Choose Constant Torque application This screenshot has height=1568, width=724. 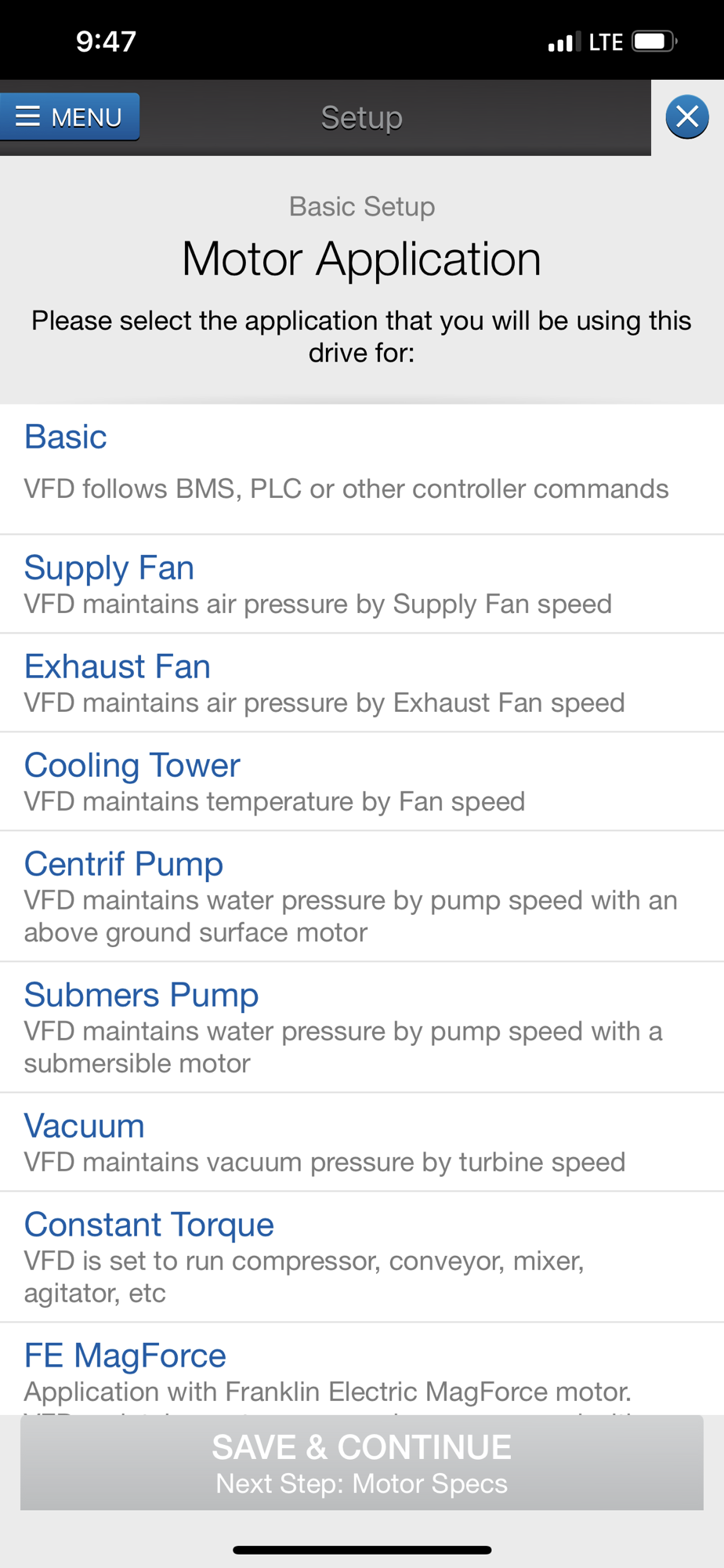[362, 1257]
